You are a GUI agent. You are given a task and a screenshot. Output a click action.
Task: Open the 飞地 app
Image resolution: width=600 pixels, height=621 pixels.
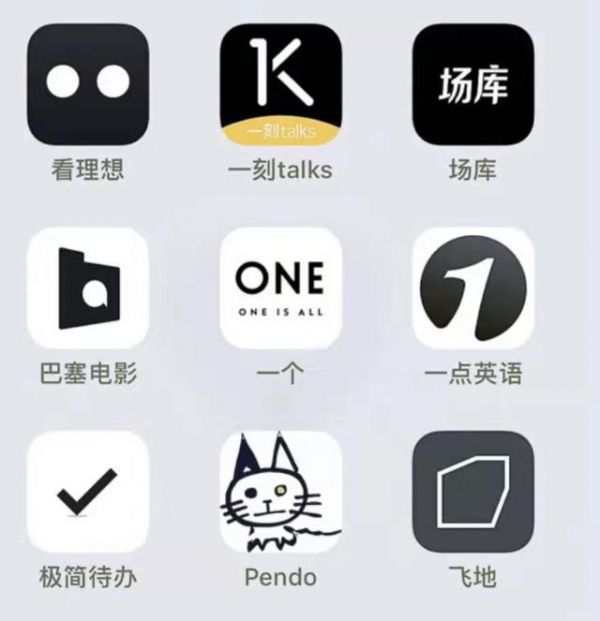click(473, 492)
